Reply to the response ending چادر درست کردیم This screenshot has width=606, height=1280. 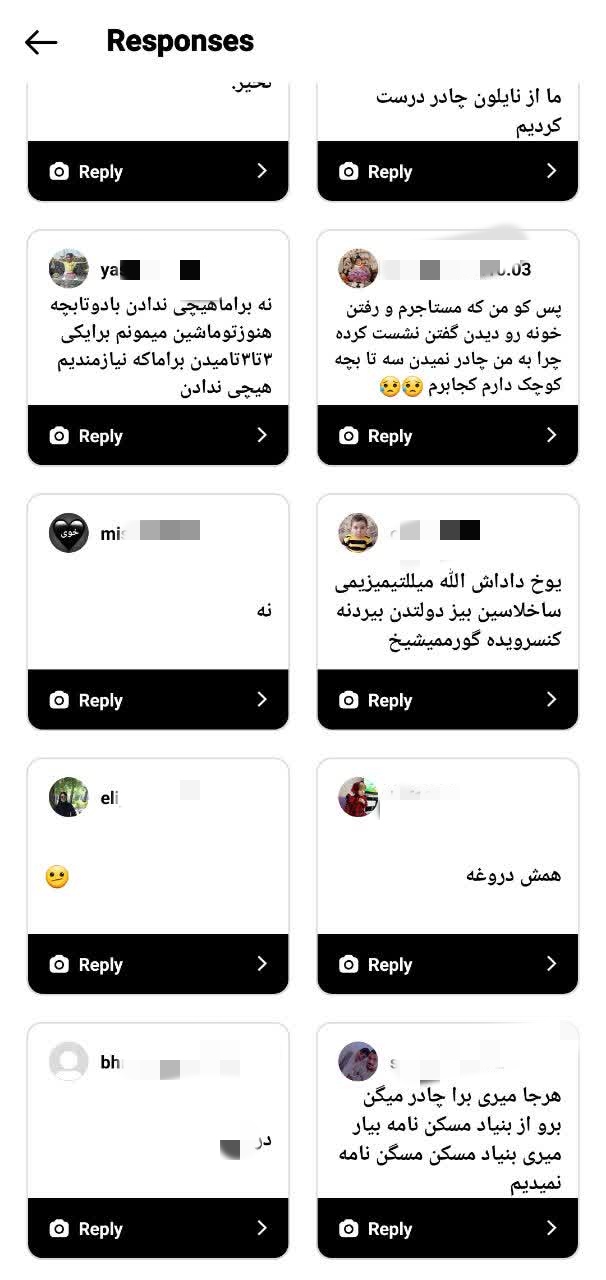(x=447, y=172)
